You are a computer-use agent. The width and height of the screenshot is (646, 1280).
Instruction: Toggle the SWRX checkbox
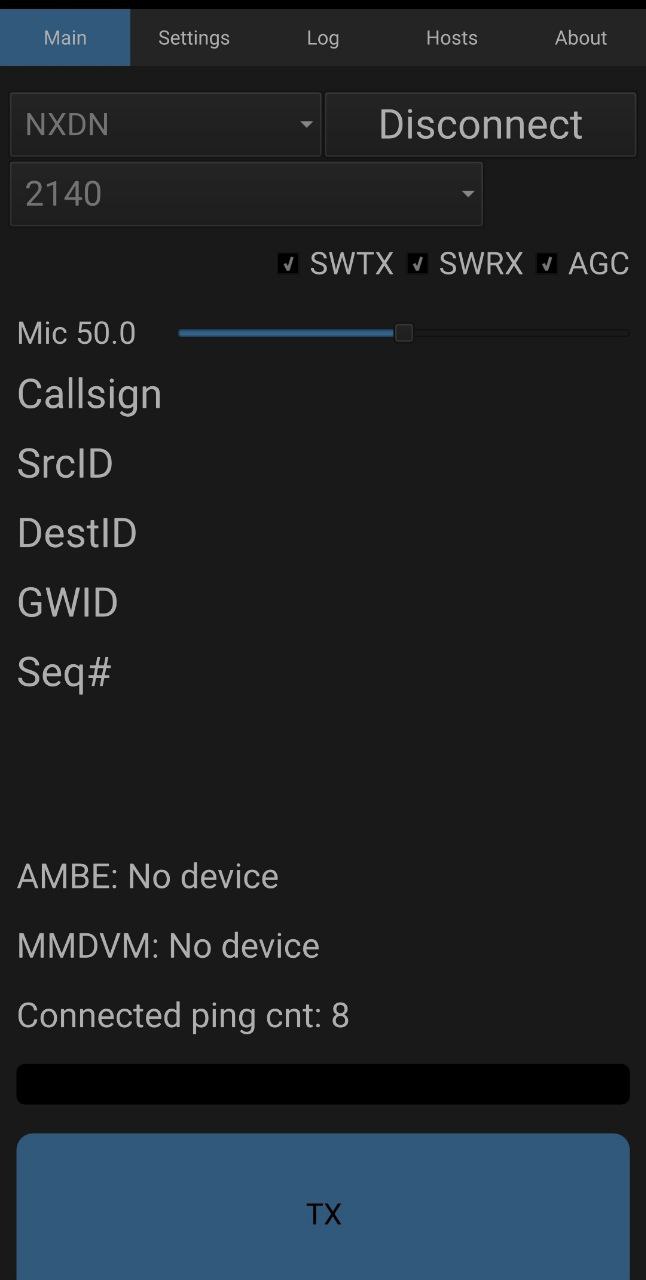pyautogui.click(x=418, y=264)
